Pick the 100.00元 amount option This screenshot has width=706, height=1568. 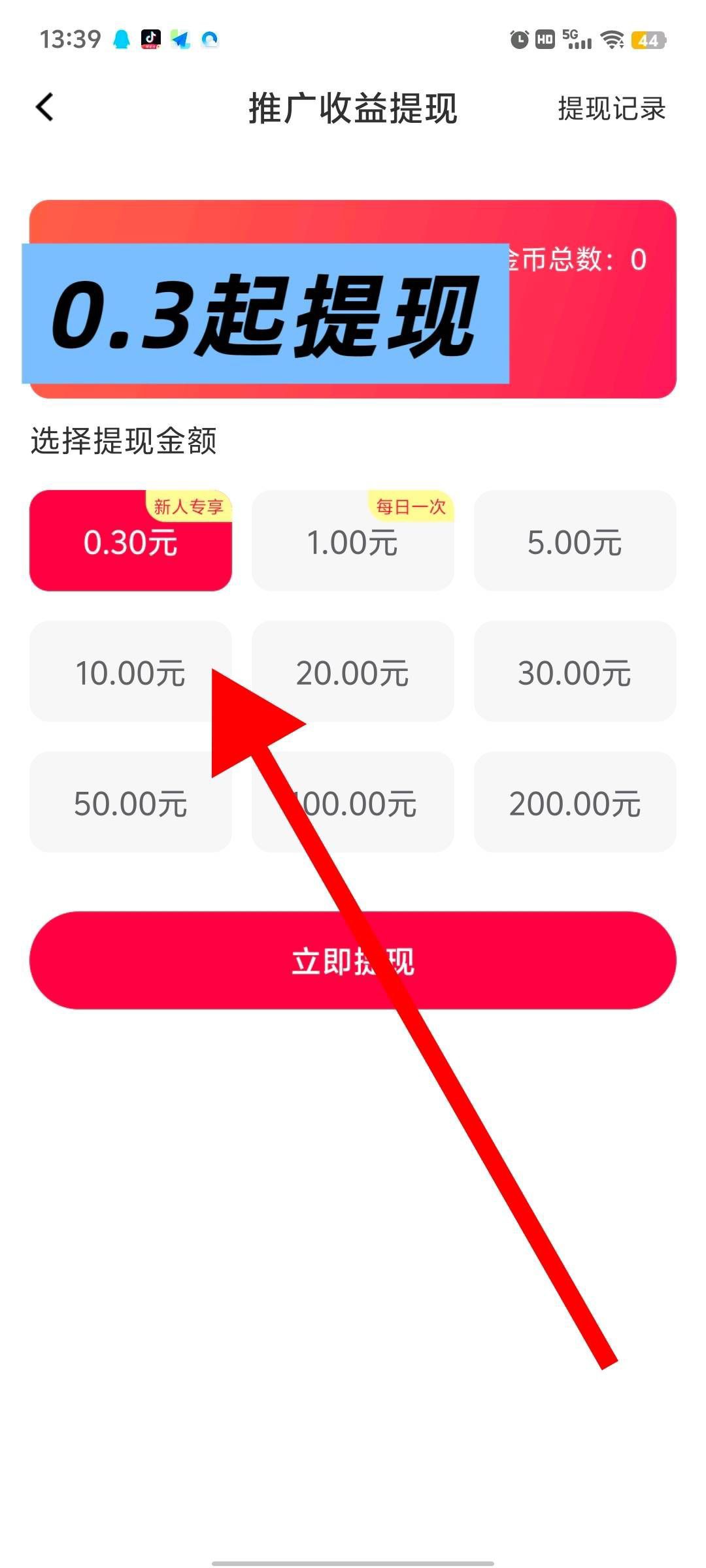coord(366,802)
